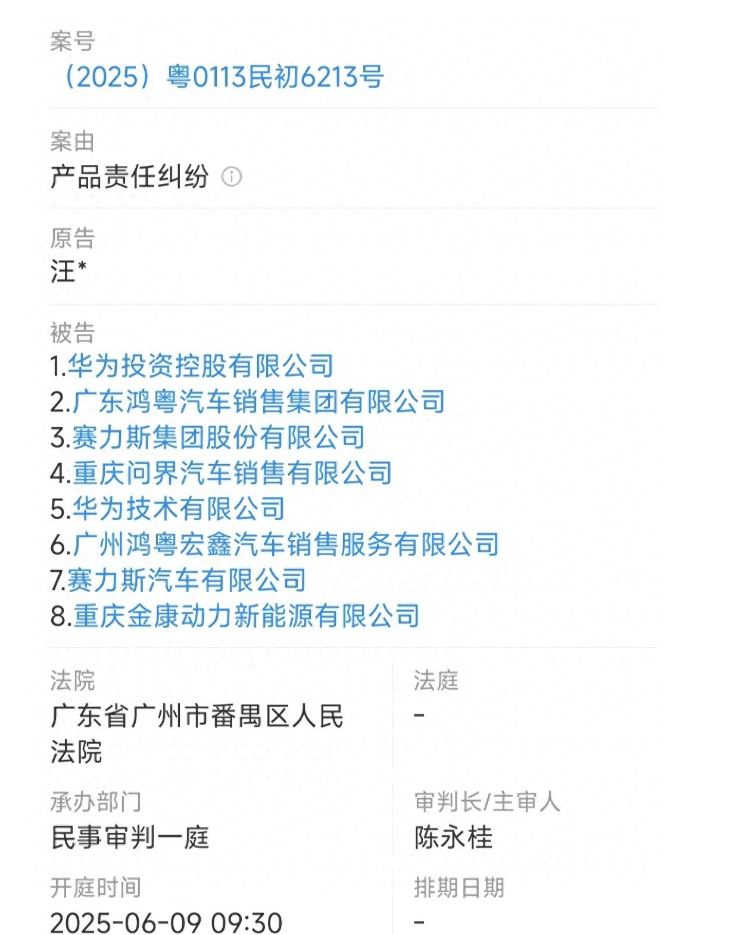
Task: View 广东鸿粤汽车销售集团有限公司 details
Action: click(x=258, y=402)
